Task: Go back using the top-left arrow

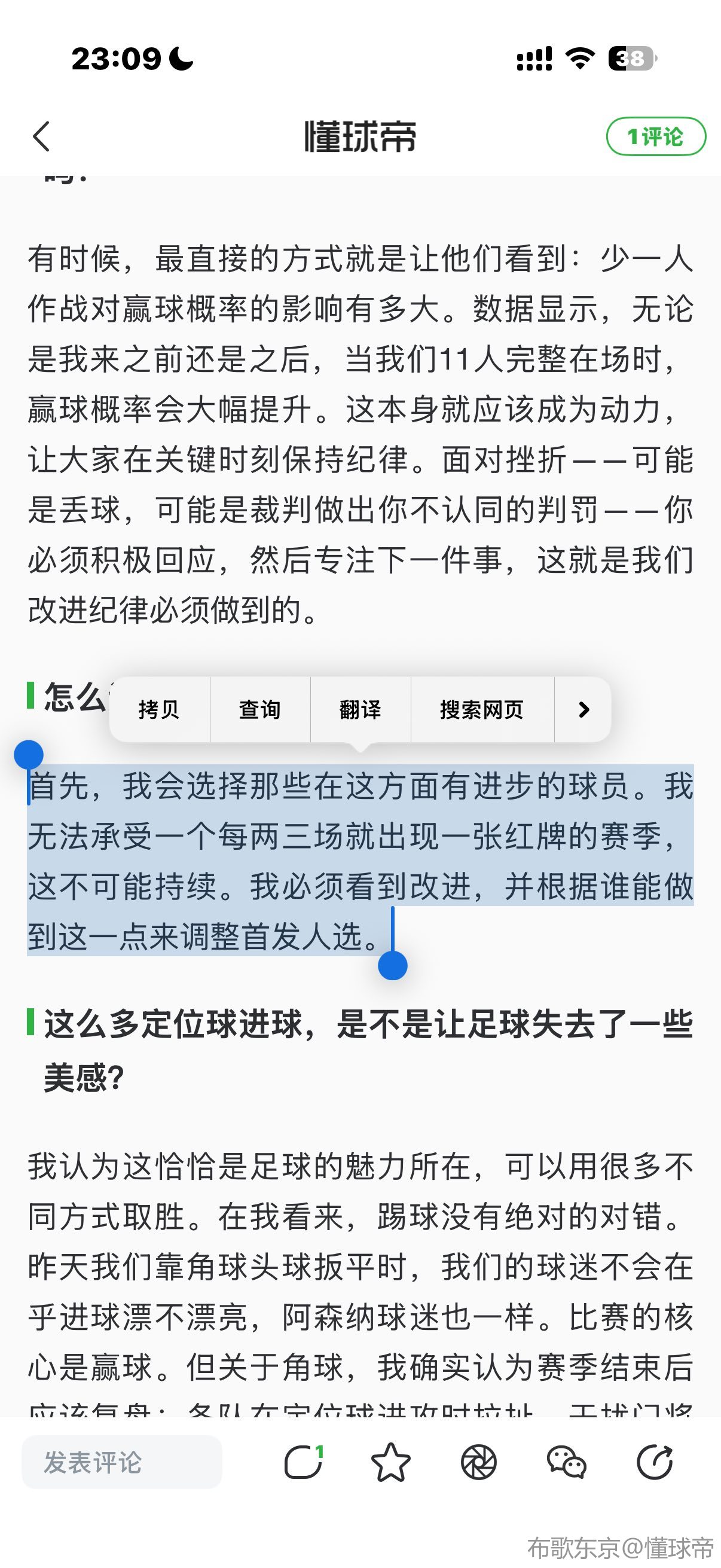Action: click(x=41, y=136)
